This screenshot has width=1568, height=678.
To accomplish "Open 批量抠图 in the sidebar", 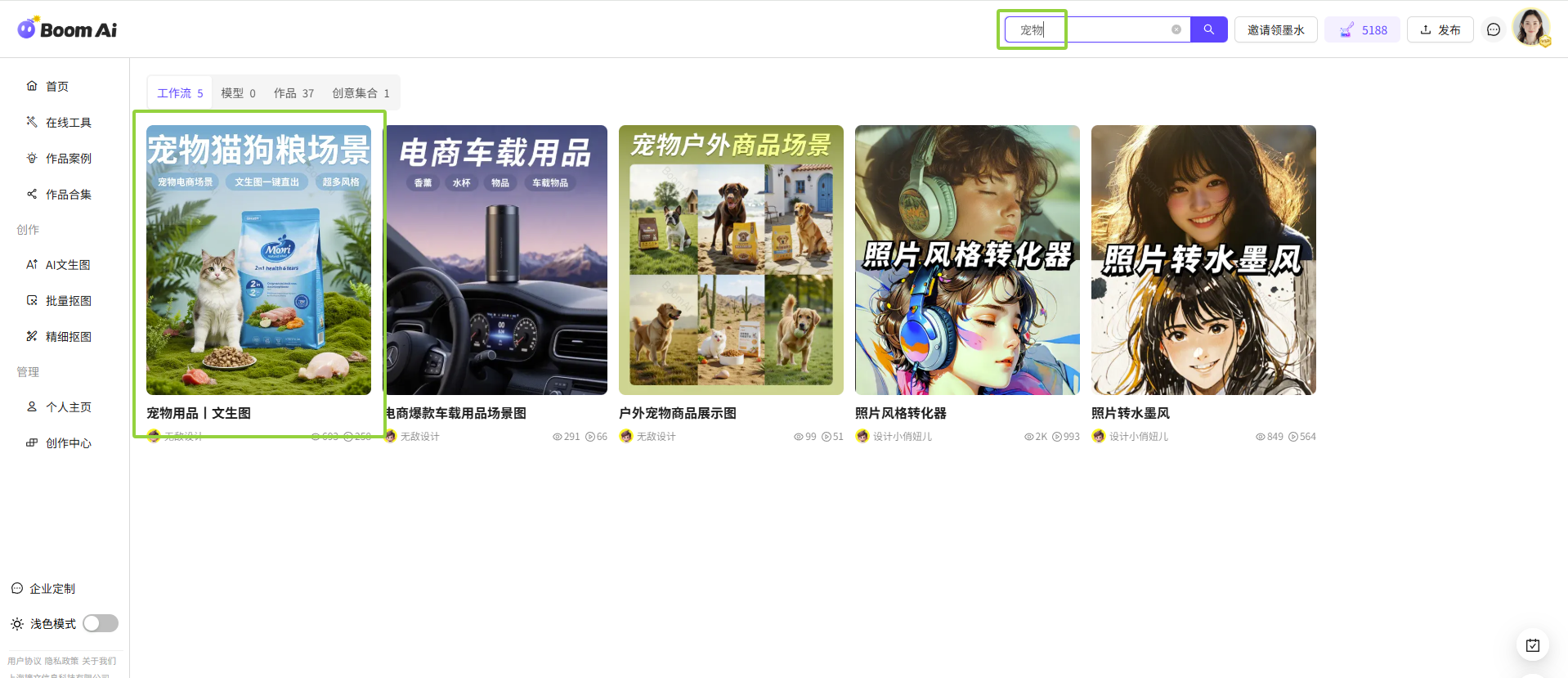I will pos(68,301).
